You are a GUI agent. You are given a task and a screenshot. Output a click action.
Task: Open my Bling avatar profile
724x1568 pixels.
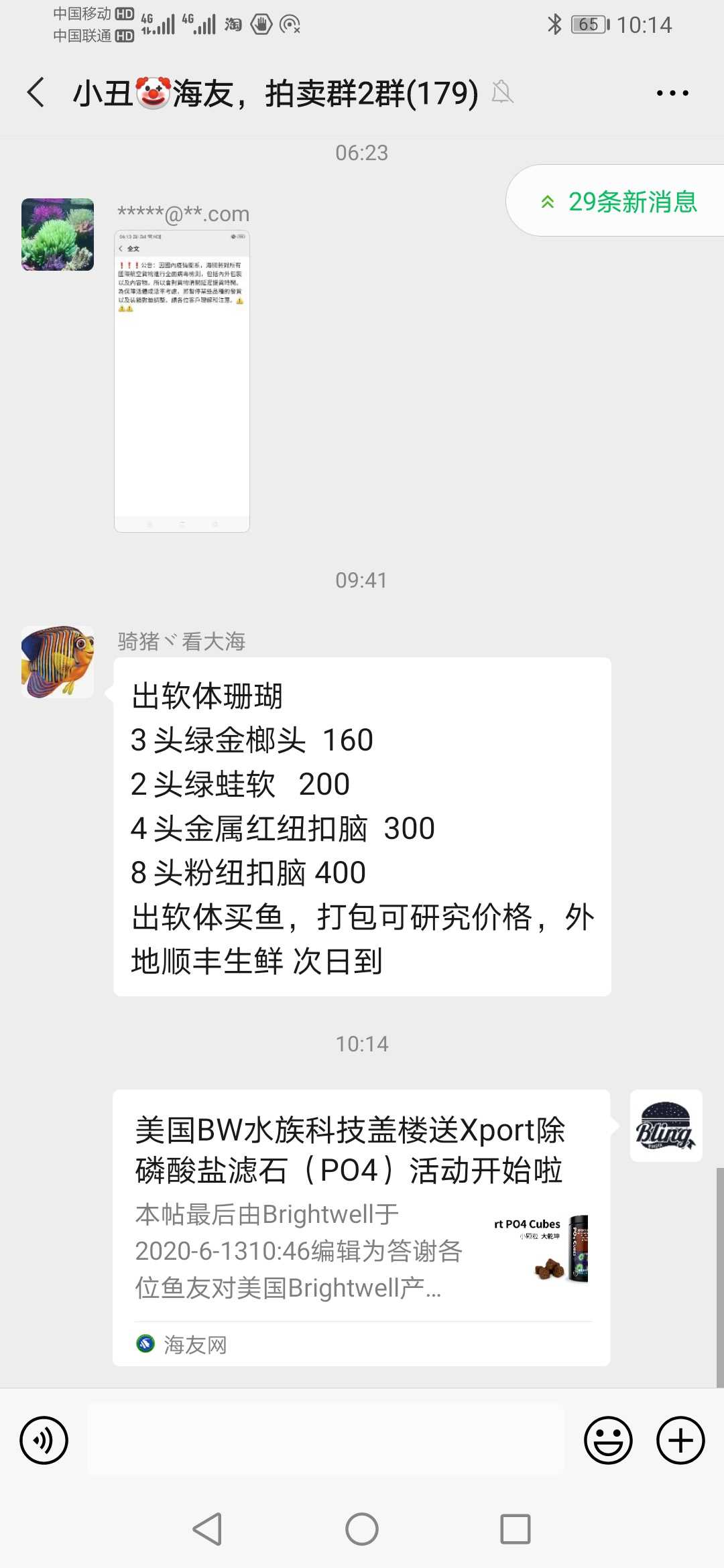pyautogui.click(x=666, y=1126)
